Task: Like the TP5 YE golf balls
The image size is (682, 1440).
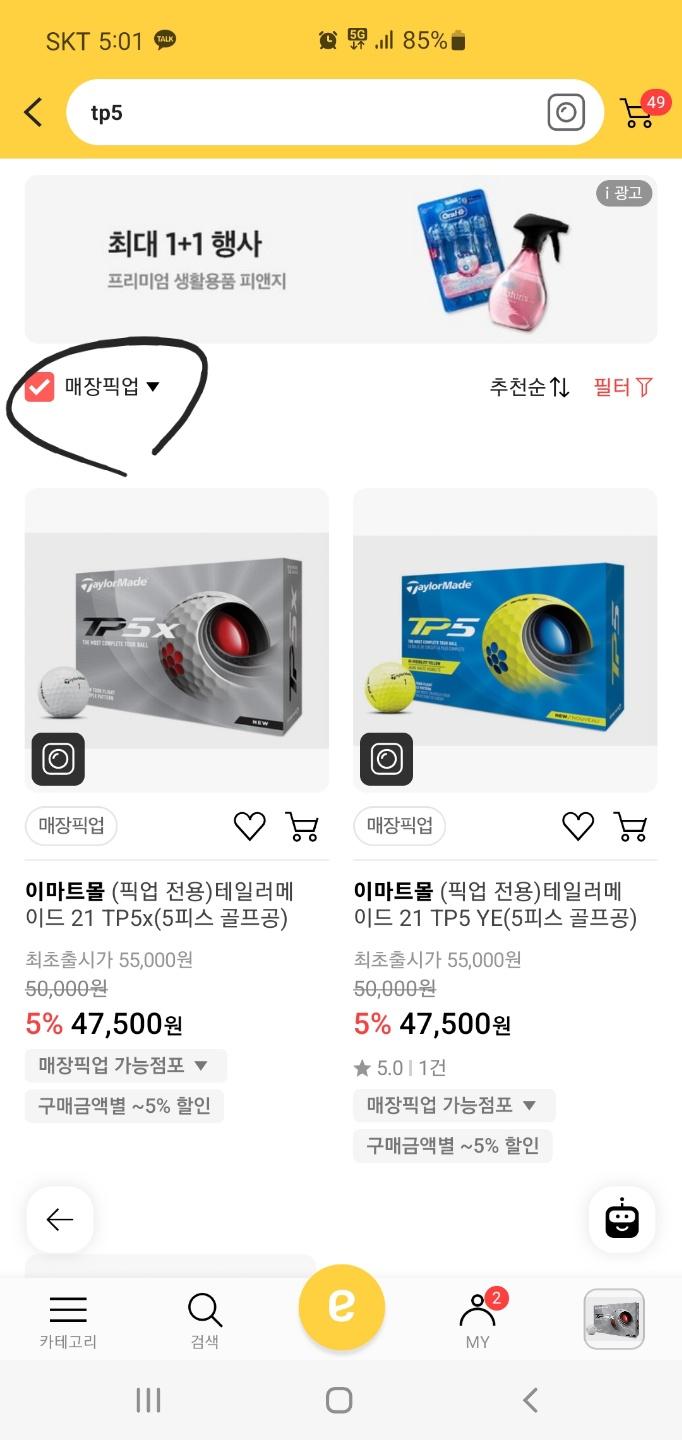Action: pyautogui.click(x=577, y=826)
